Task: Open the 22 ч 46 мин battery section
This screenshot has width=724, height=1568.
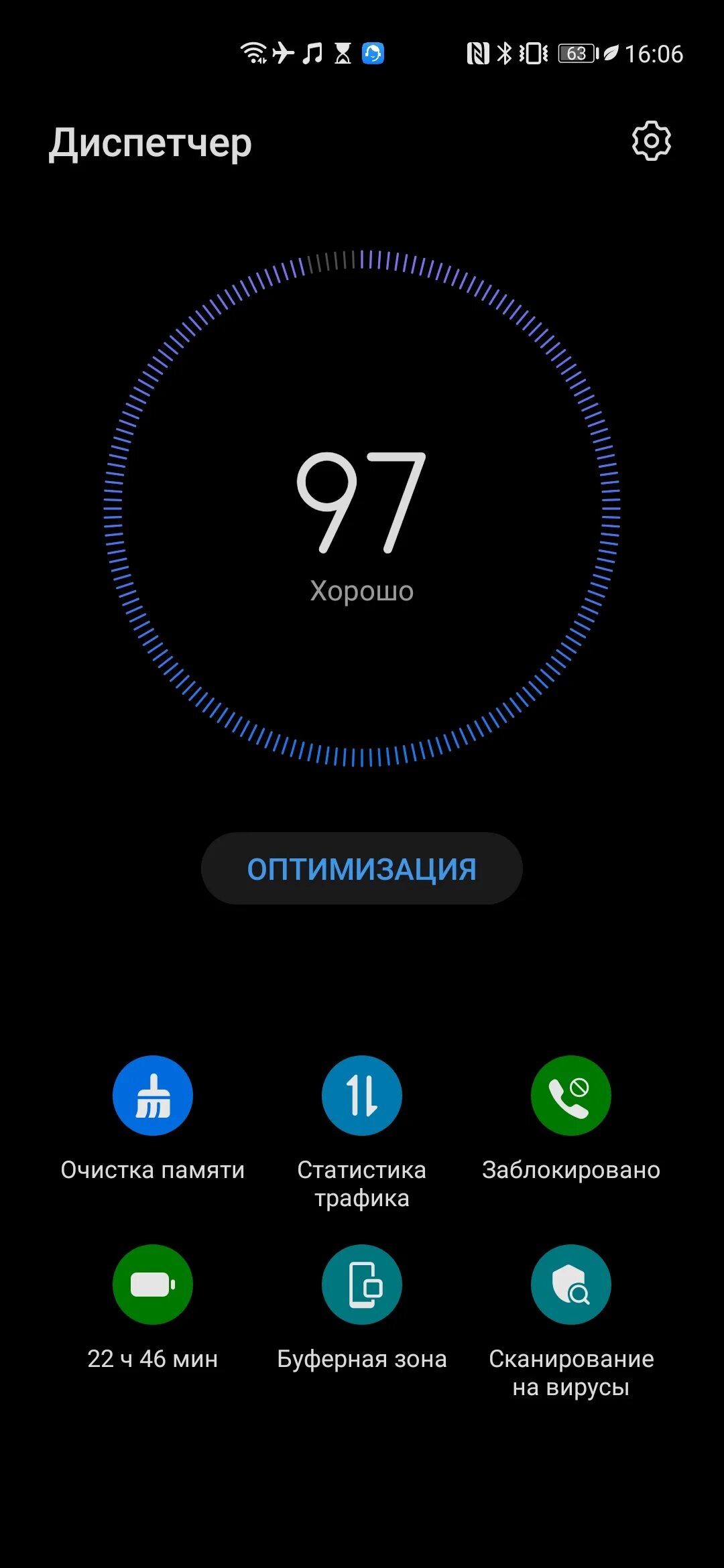Action: (x=153, y=1285)
